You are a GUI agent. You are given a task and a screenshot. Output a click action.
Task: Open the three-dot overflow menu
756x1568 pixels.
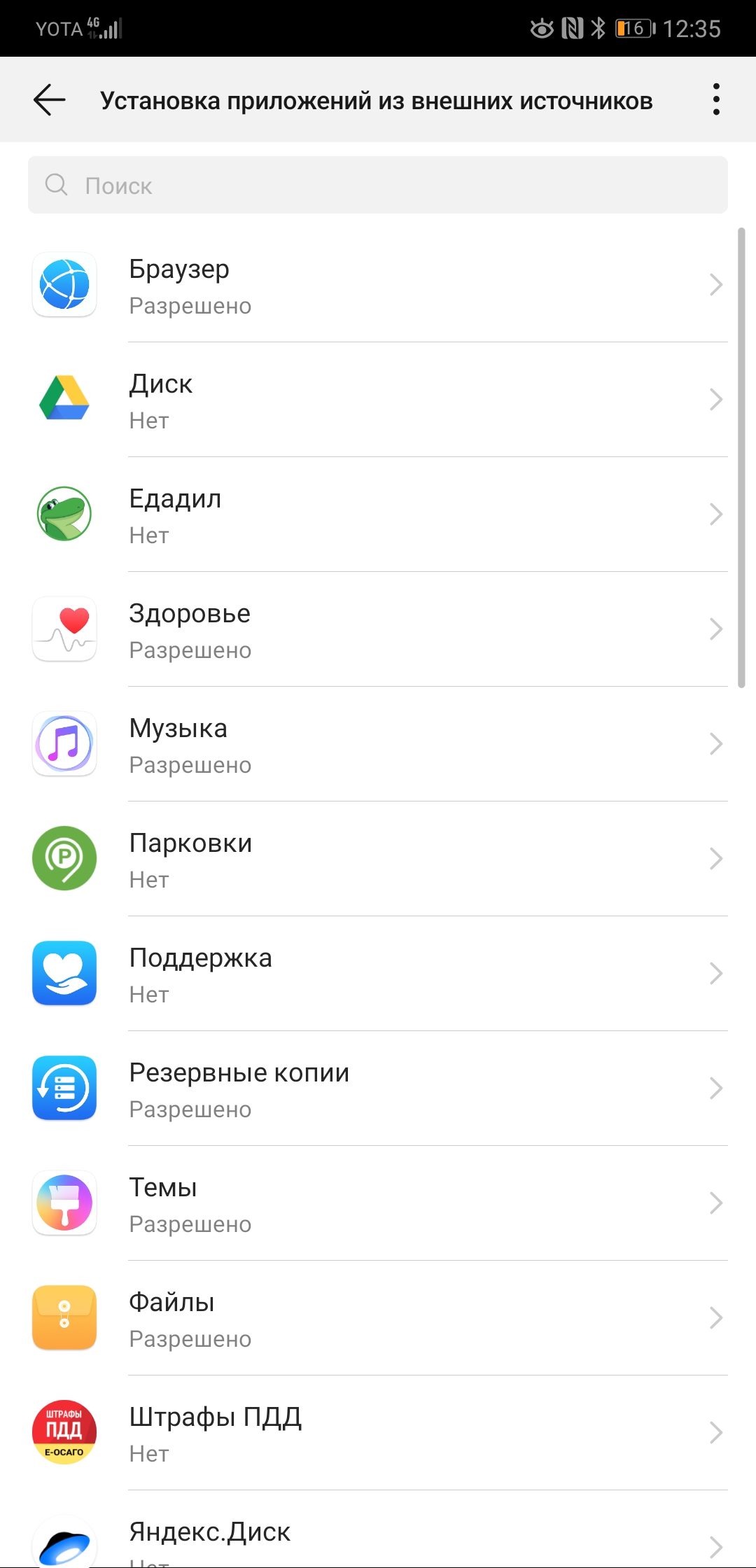point(715,99)
